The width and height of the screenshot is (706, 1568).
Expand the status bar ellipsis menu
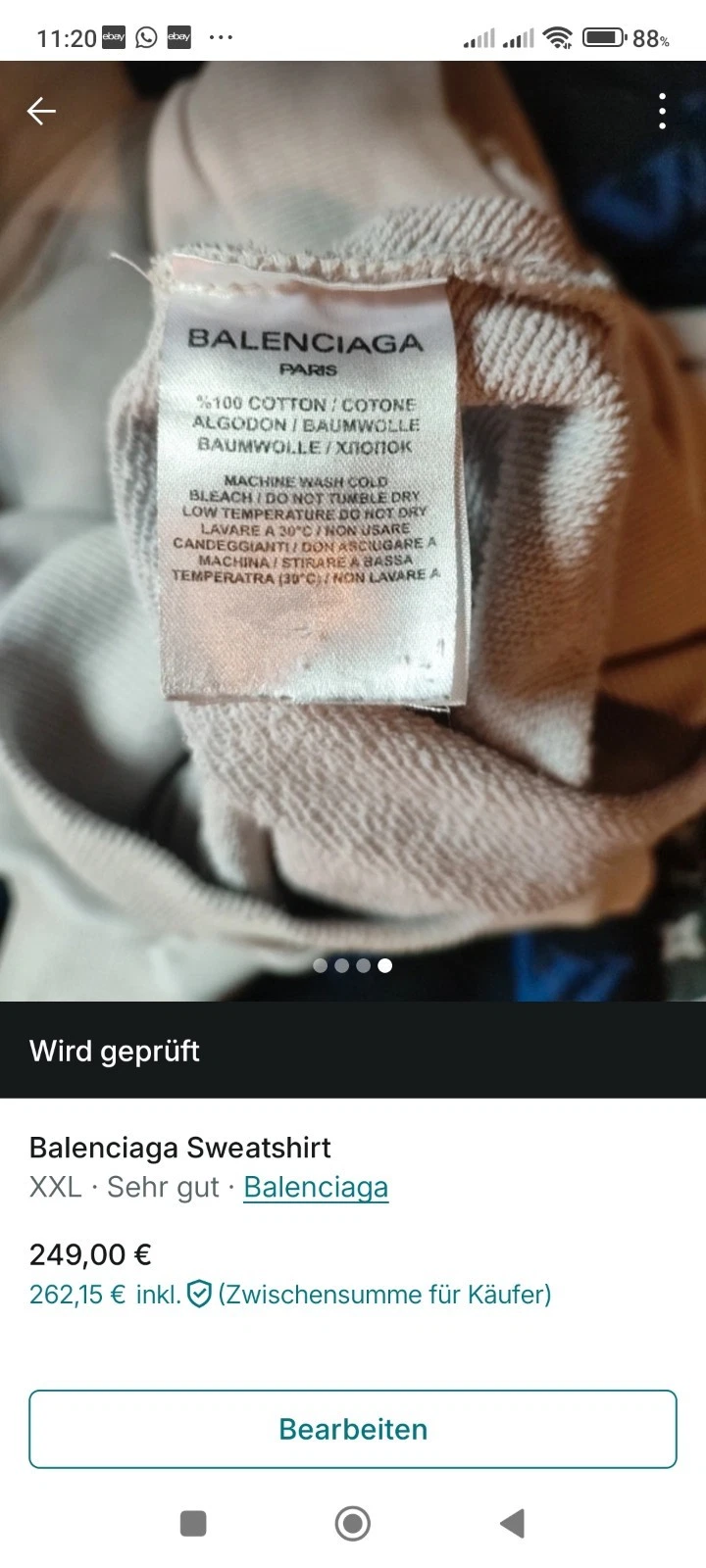[x=221, y=37]
